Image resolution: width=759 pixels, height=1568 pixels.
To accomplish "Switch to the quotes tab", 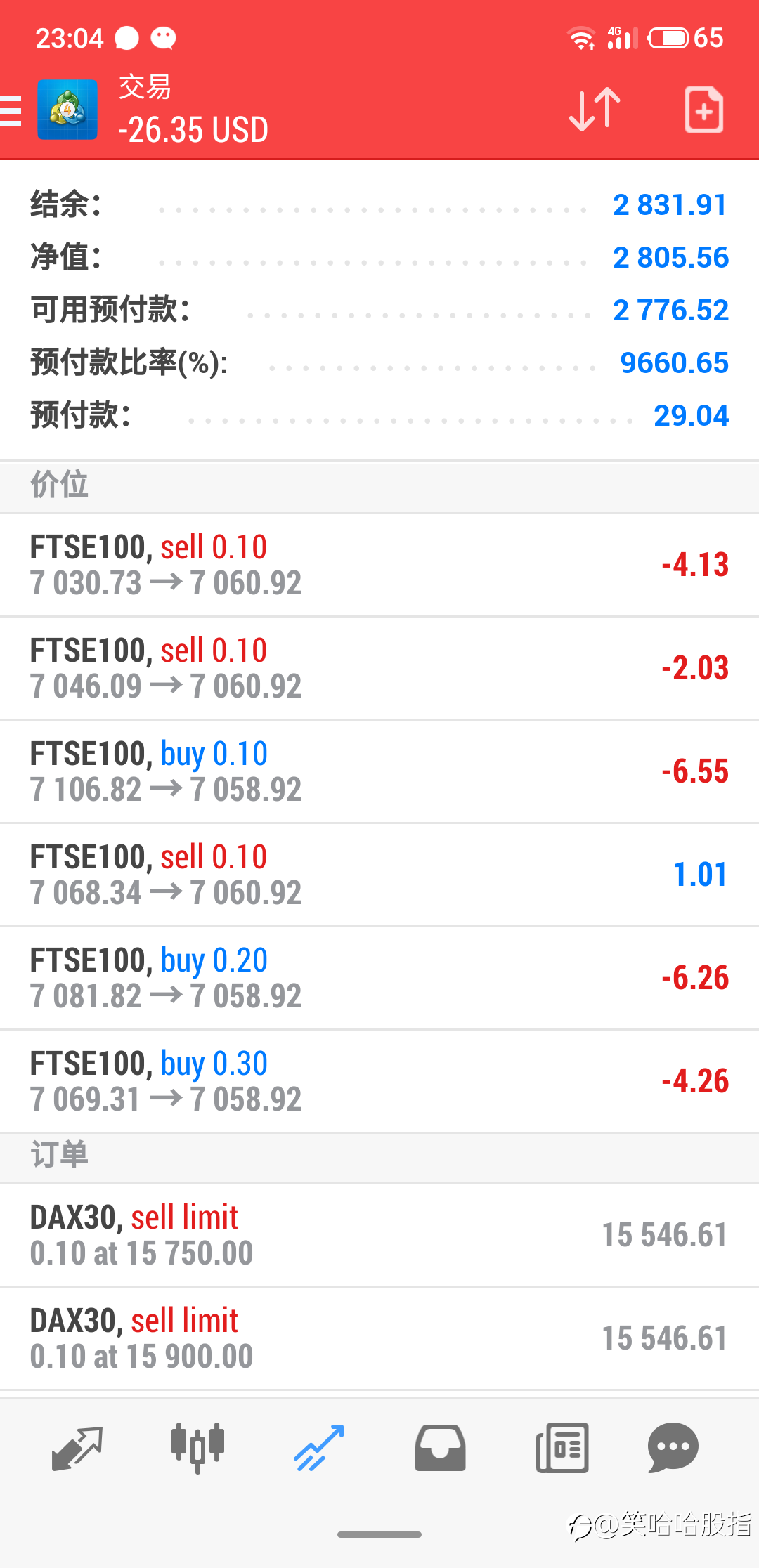I will [77, 1449].
